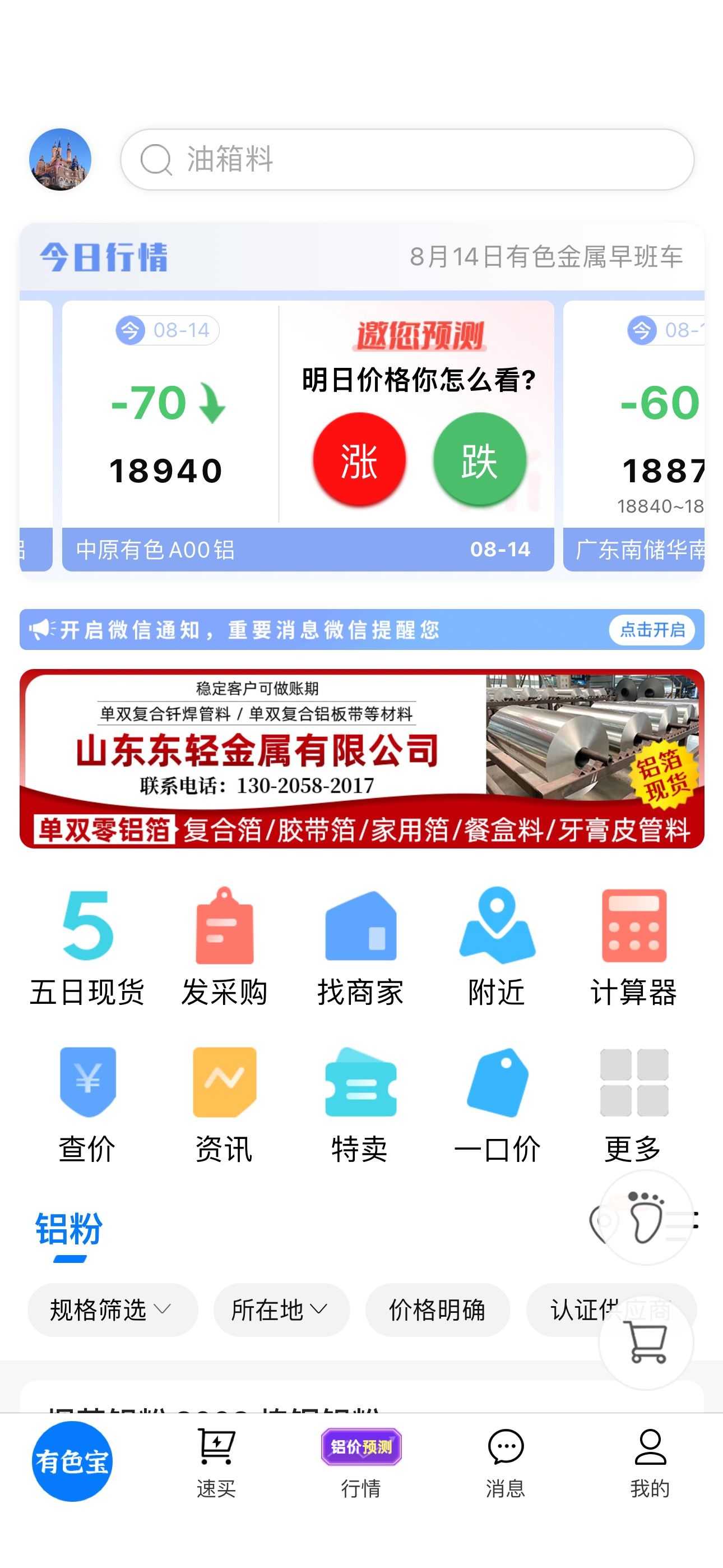This screenshot has width=723, height=1568.
Task: Tap the 油箱料 search box
Action: 407,159
